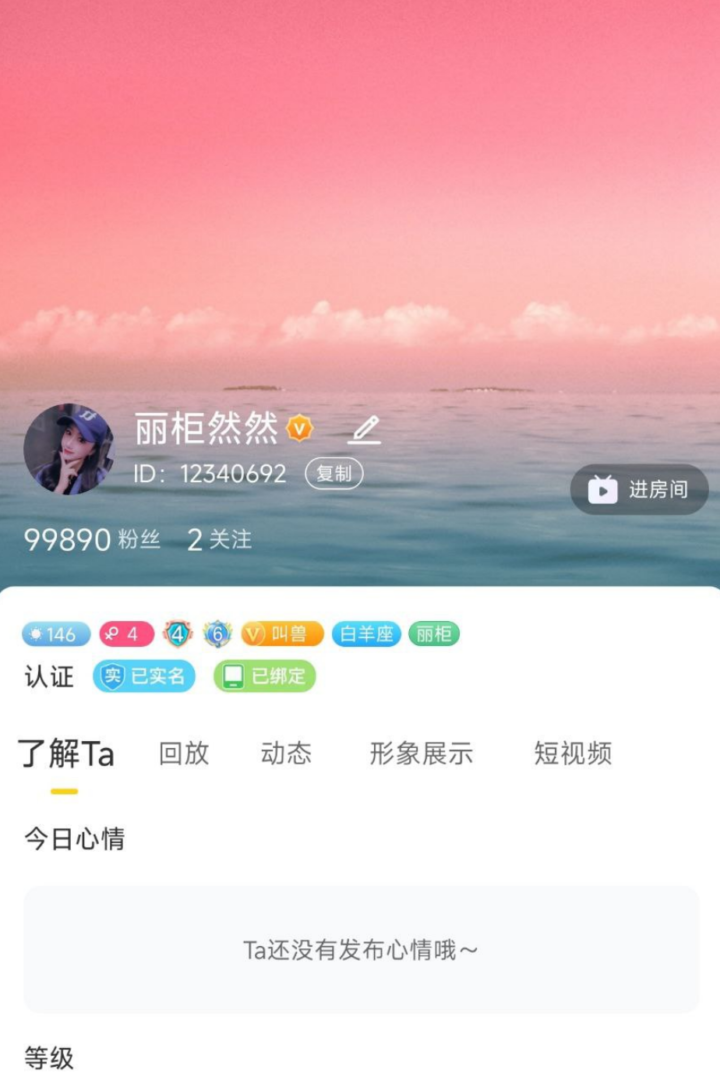This screenshot has height=1080, width=720.
Task: Switch to the 回放 tab
Action: coord(184,754)
